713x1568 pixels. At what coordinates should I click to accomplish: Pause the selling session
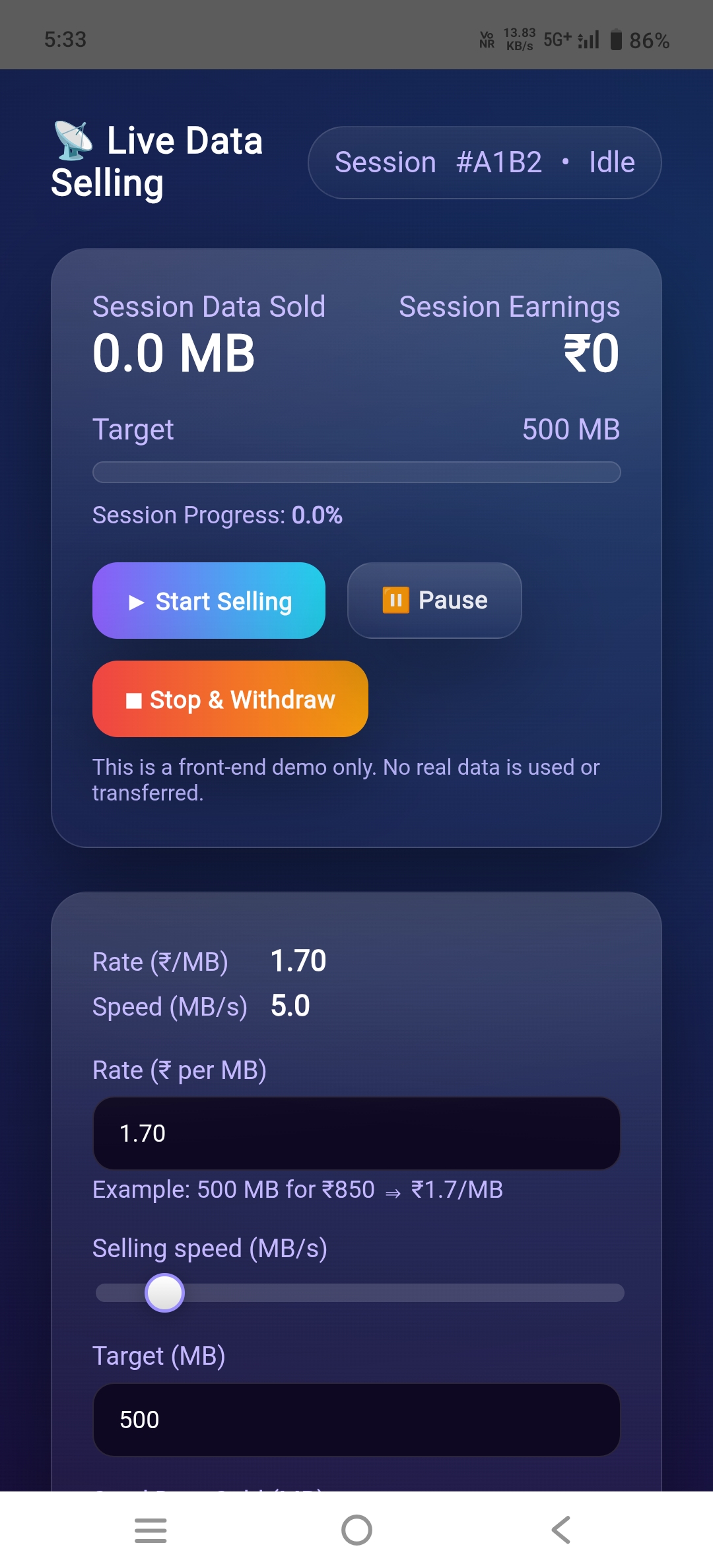click(434, 601)
